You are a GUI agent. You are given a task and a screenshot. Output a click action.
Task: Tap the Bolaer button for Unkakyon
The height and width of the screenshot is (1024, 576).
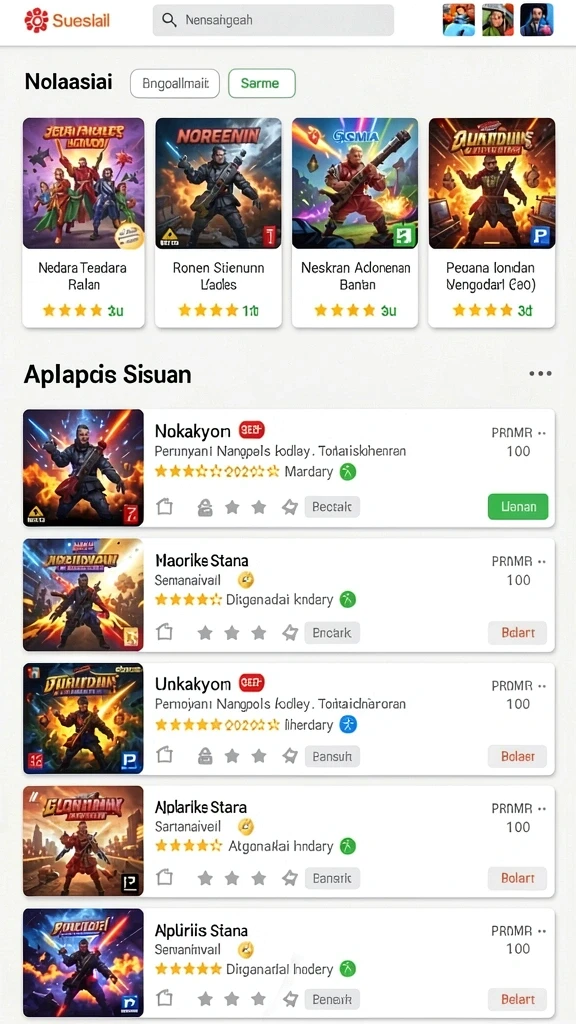[517, 756]
